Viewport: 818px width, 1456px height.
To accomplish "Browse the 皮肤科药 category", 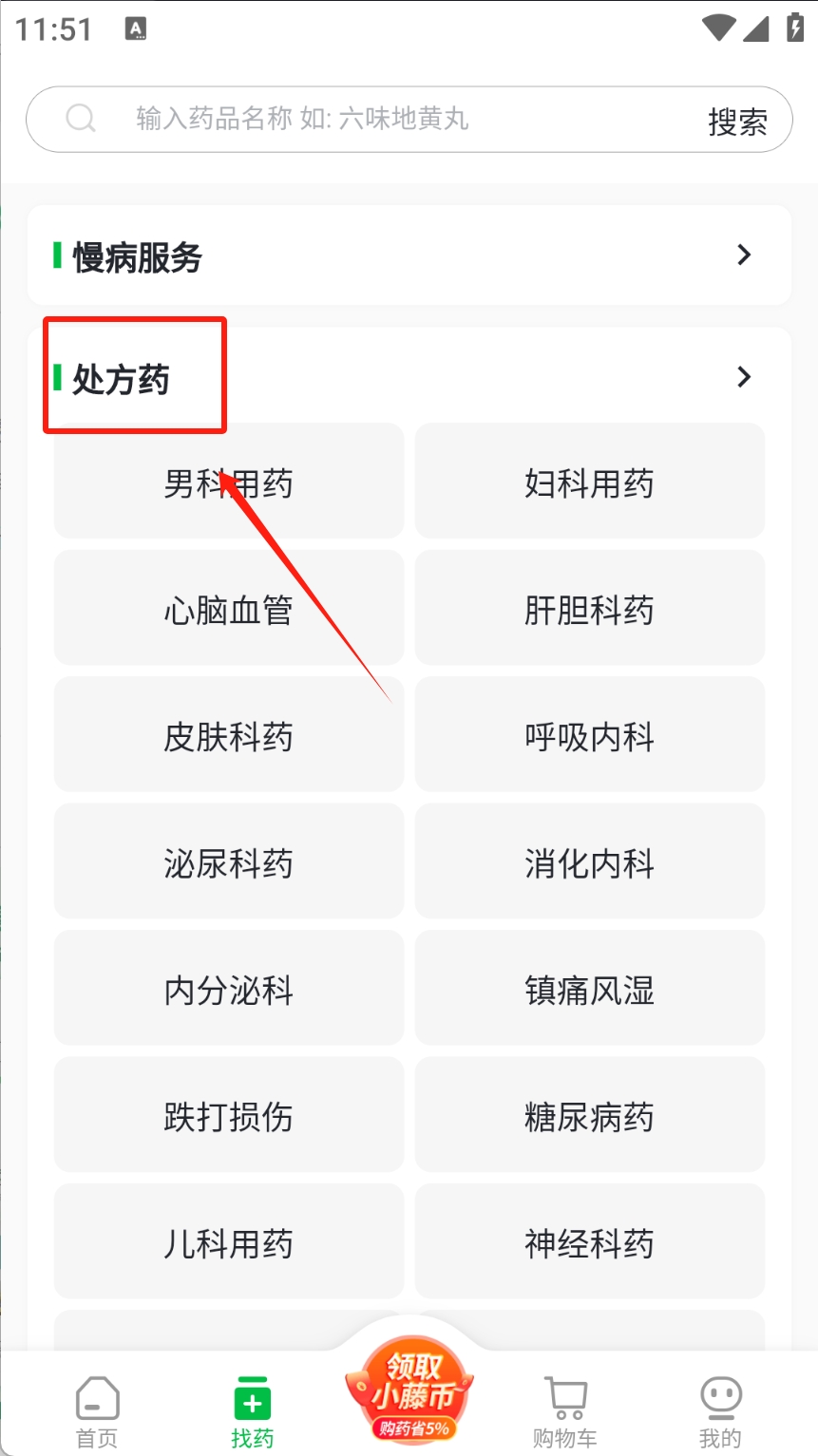I will 228,736.
